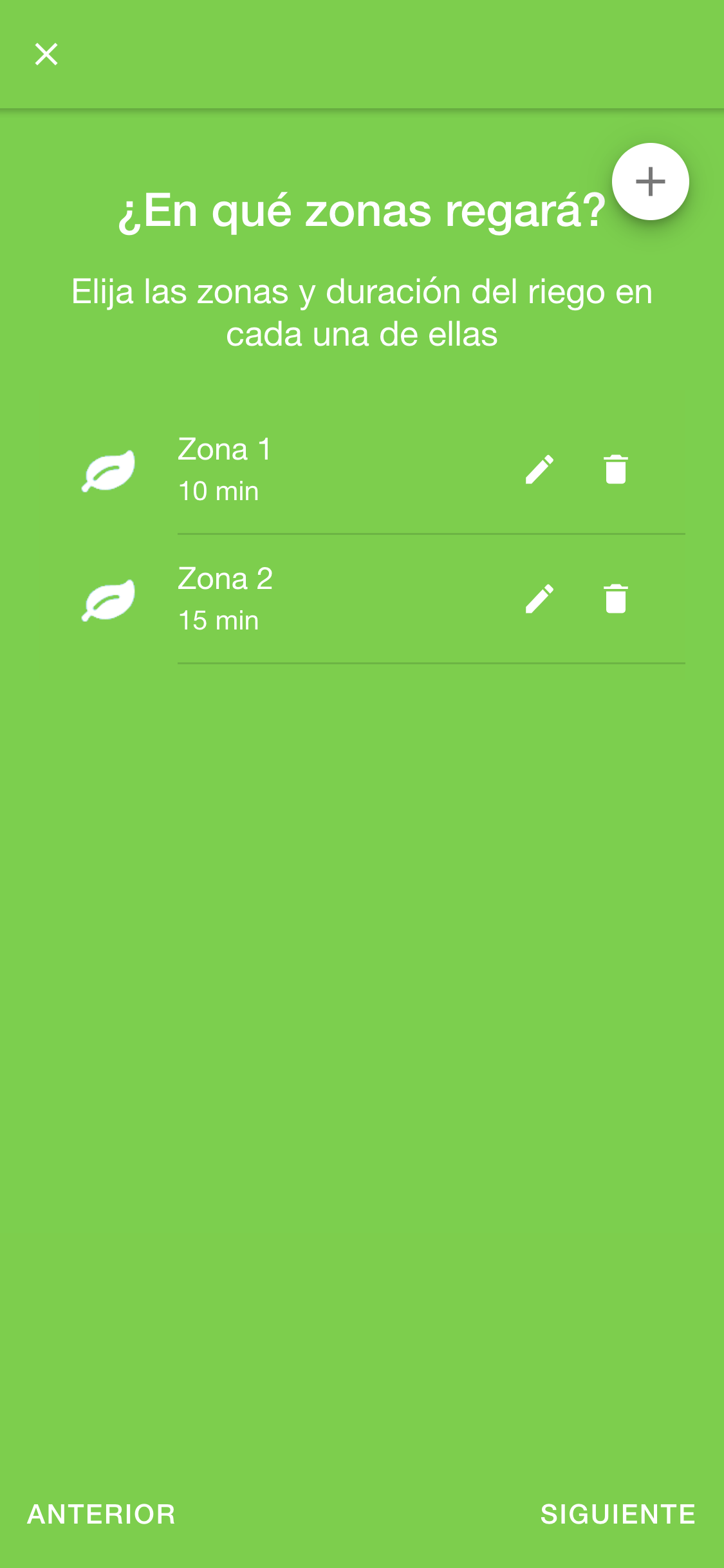This screenshot has height=1568, width=724.
Task: Close the watering zones setup screen
Action: pyautogui.click(x=46, y=54)
